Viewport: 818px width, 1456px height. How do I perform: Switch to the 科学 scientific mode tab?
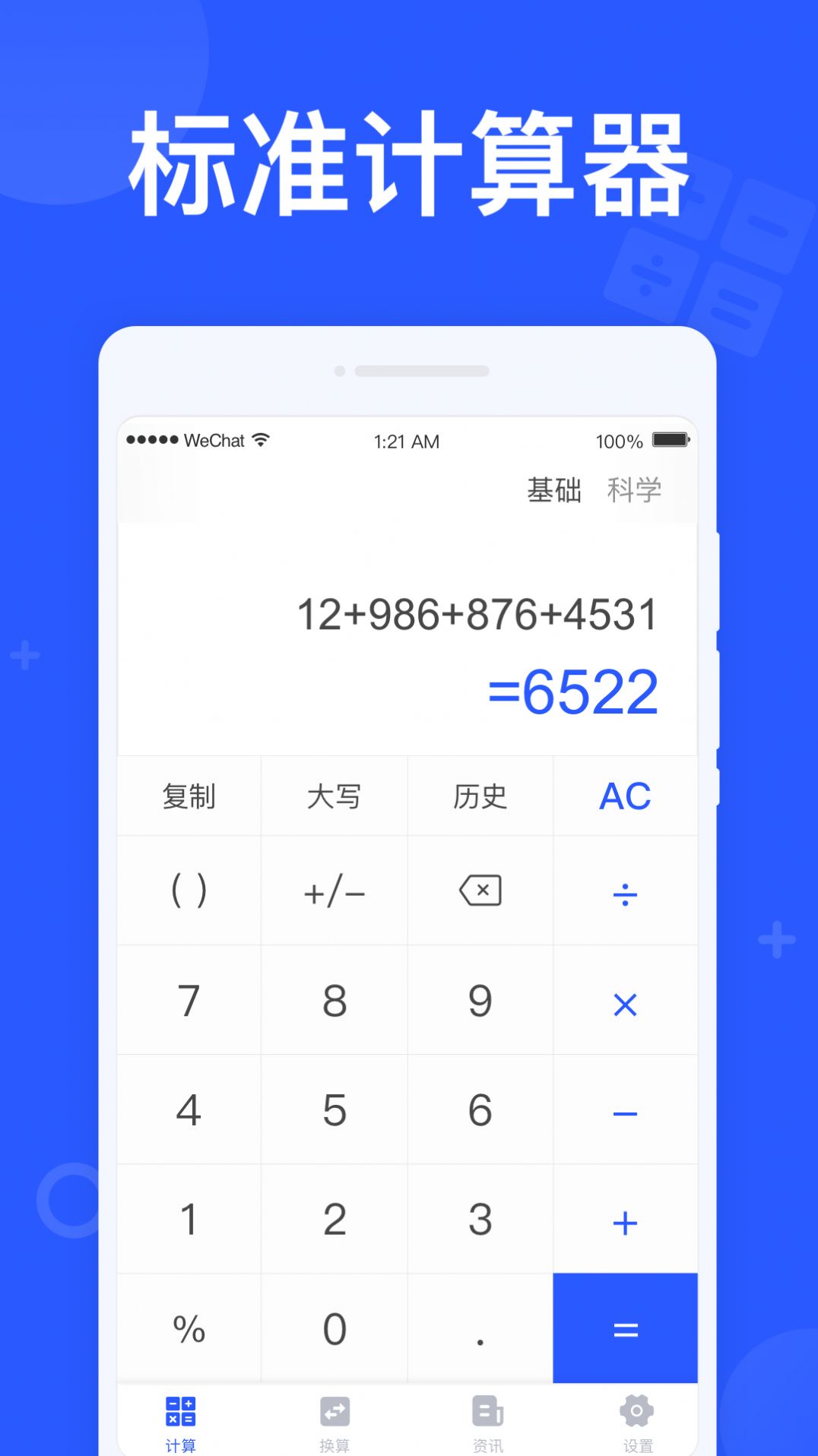pos(636,490)
